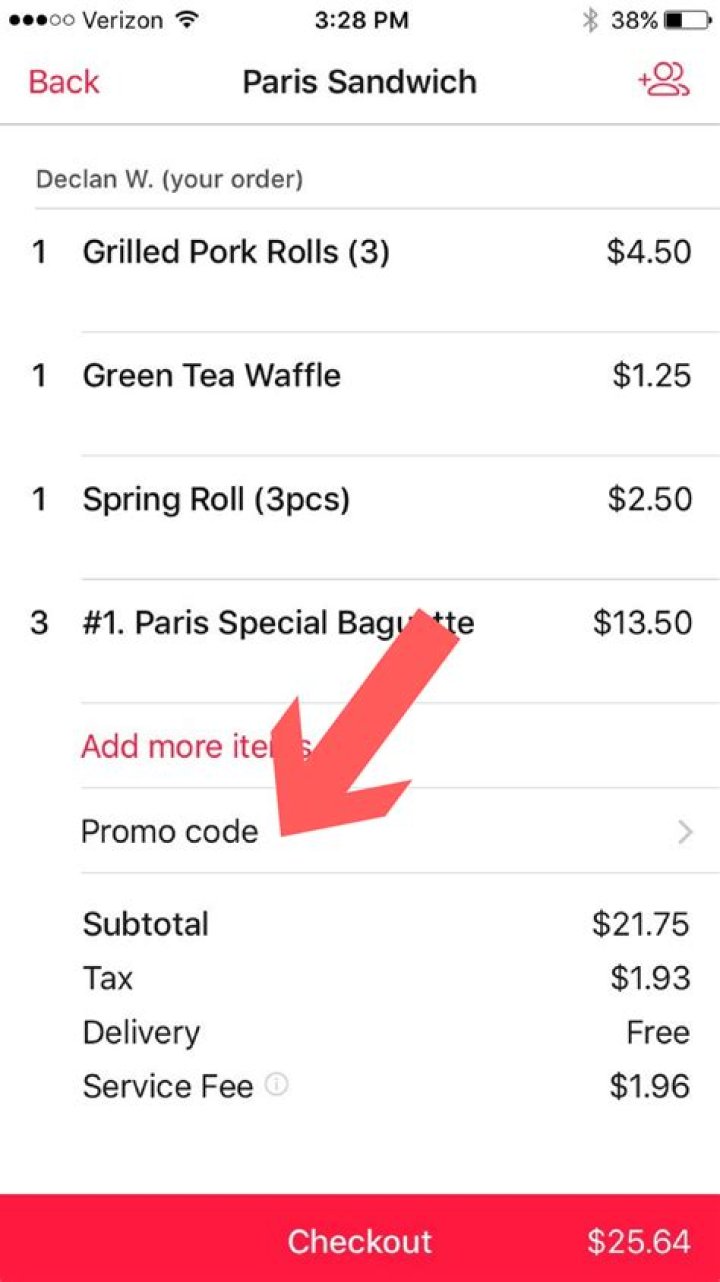Open the Service Fee info icon
Image resolution: width=720 pixels, height=1282 pixels.
[276, 1083]
